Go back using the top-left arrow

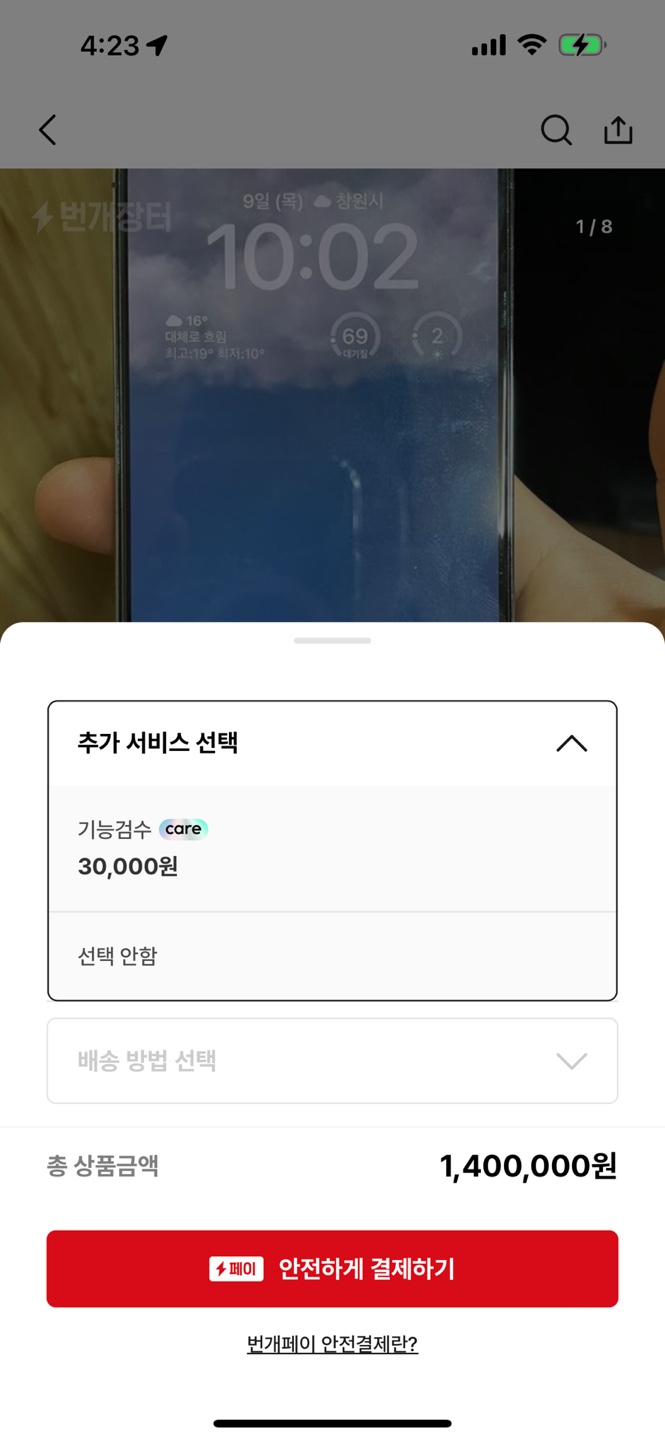coord(47,130)
